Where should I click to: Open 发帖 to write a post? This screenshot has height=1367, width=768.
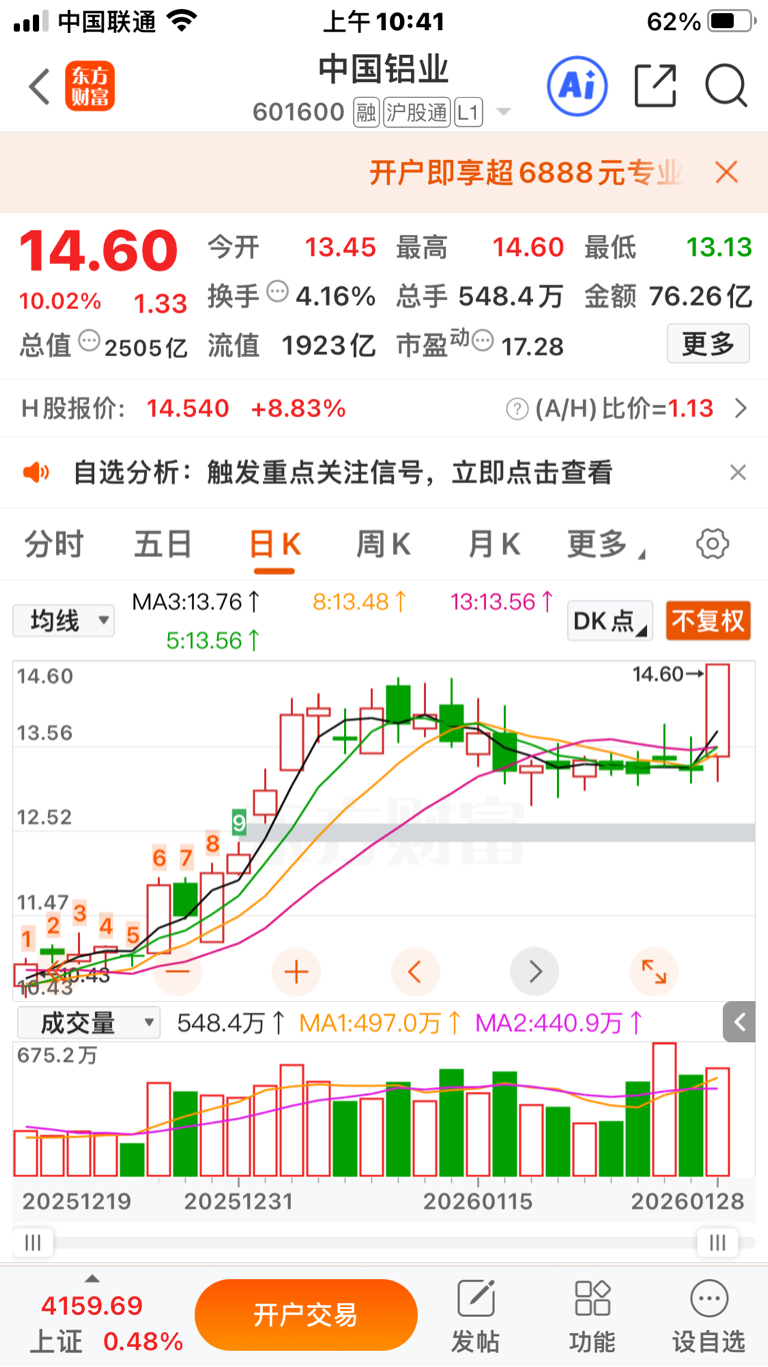coord(476,1316)
